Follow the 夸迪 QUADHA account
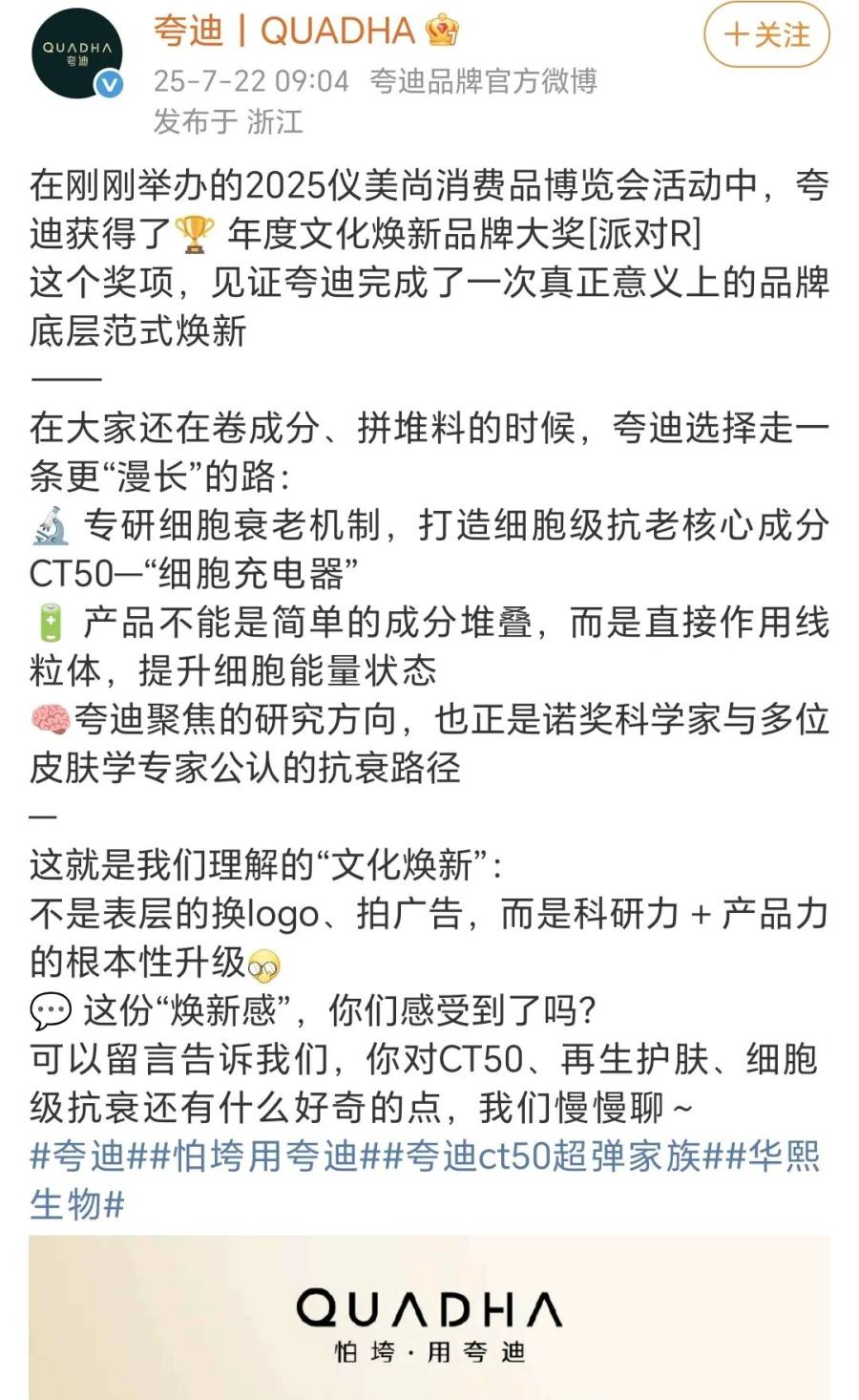Viewport: 859px width, 1400px height. tap(766, 35)
